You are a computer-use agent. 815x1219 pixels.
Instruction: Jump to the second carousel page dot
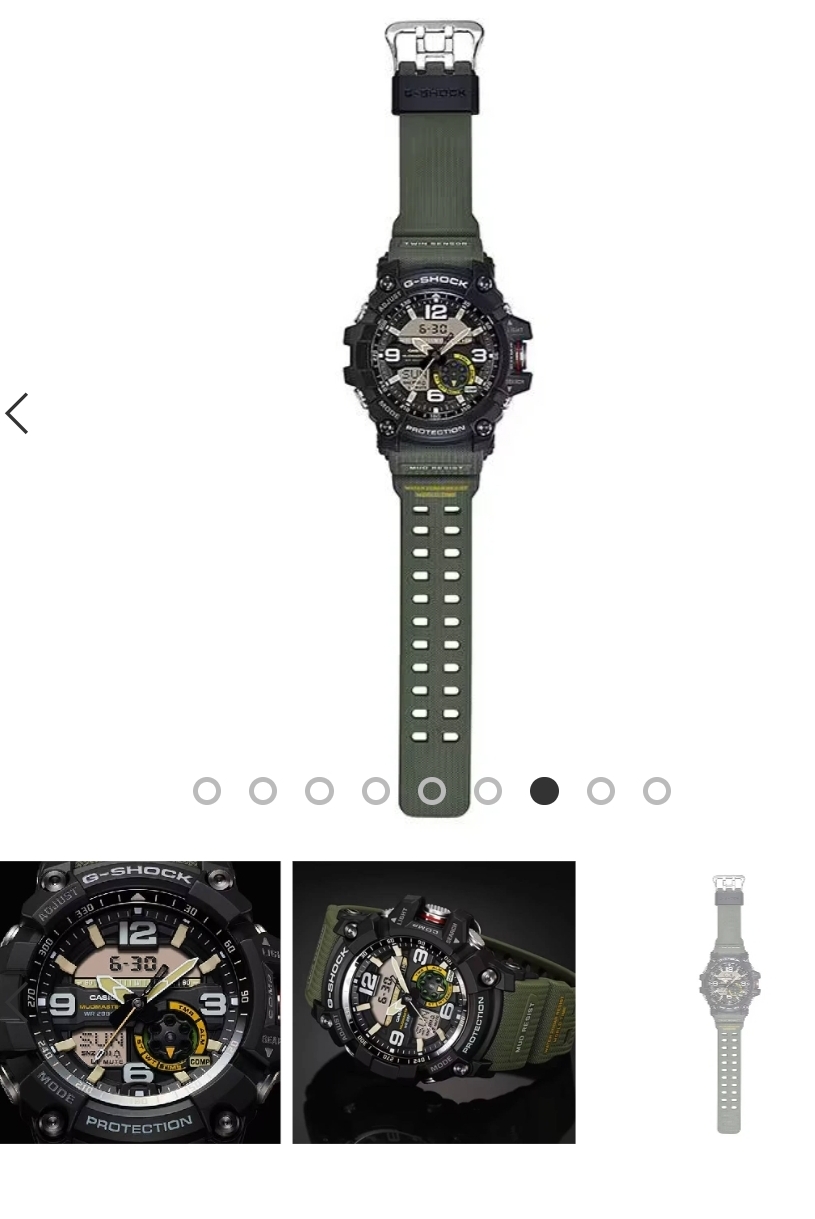[263, 791]
